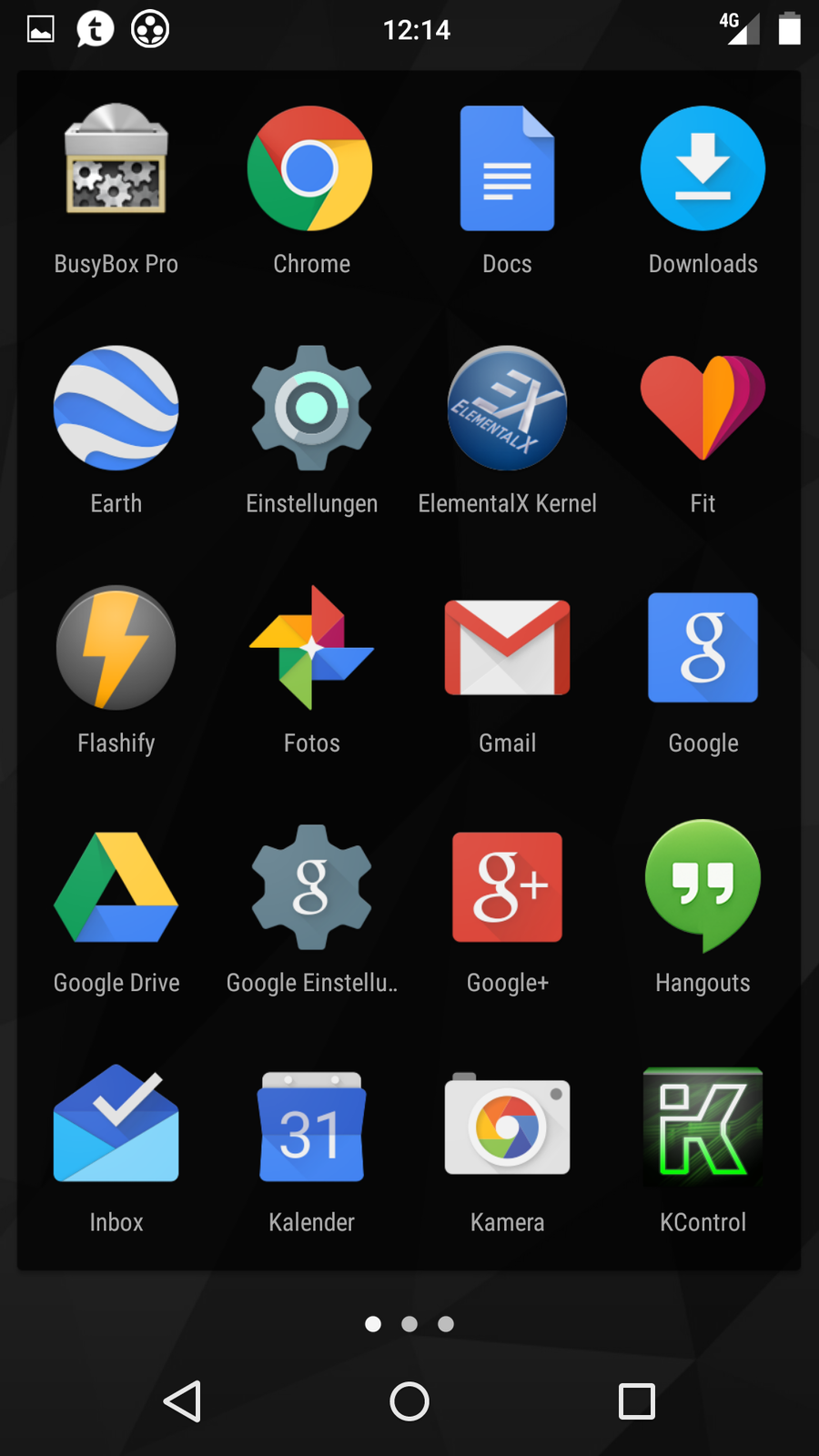Open the Fotos app

pos(311,648)
